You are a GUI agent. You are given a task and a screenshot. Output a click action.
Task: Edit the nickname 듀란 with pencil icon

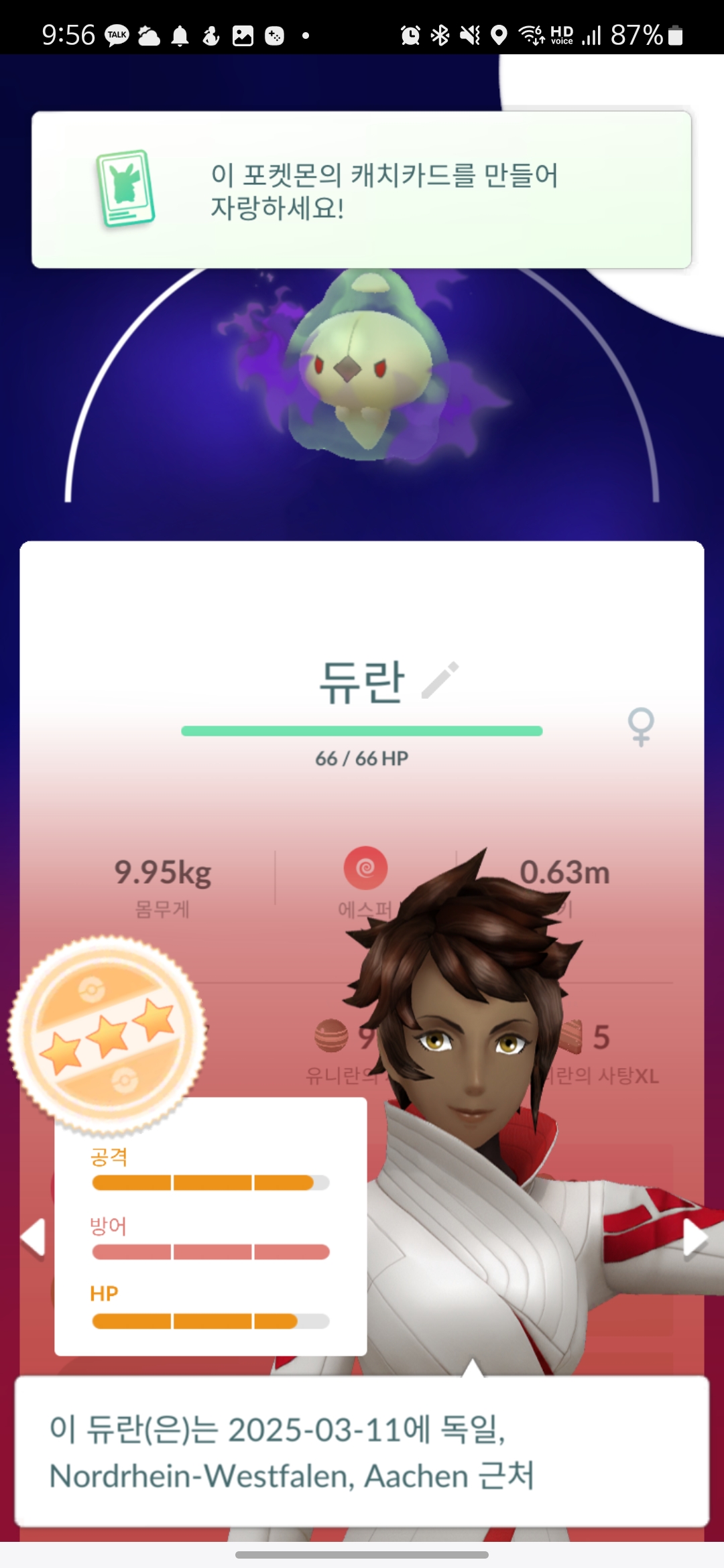pyautogui.click(x=440, y=681)
